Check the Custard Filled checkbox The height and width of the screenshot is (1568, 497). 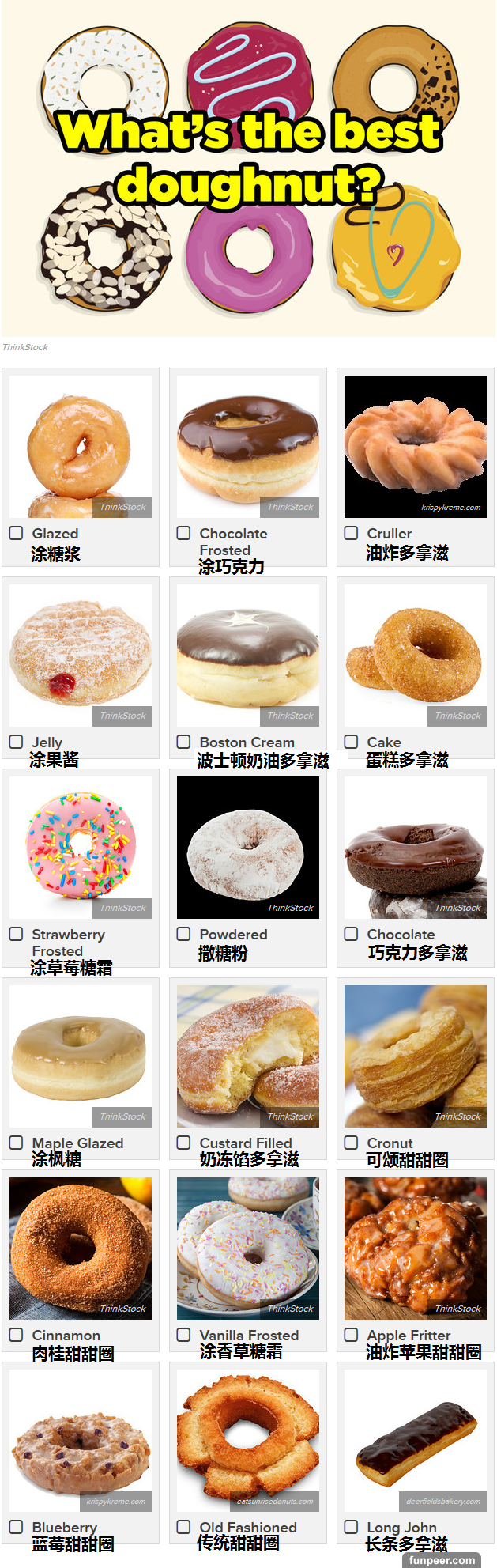[x=183, y=1143]
